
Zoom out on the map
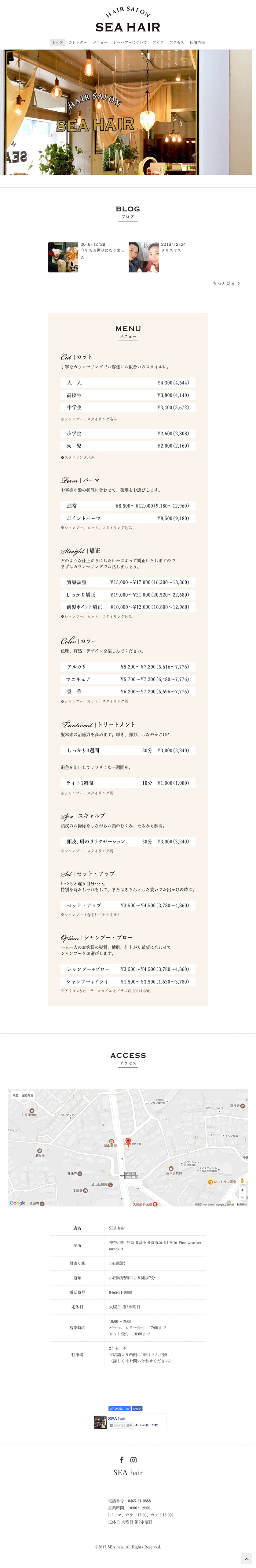242,1197
